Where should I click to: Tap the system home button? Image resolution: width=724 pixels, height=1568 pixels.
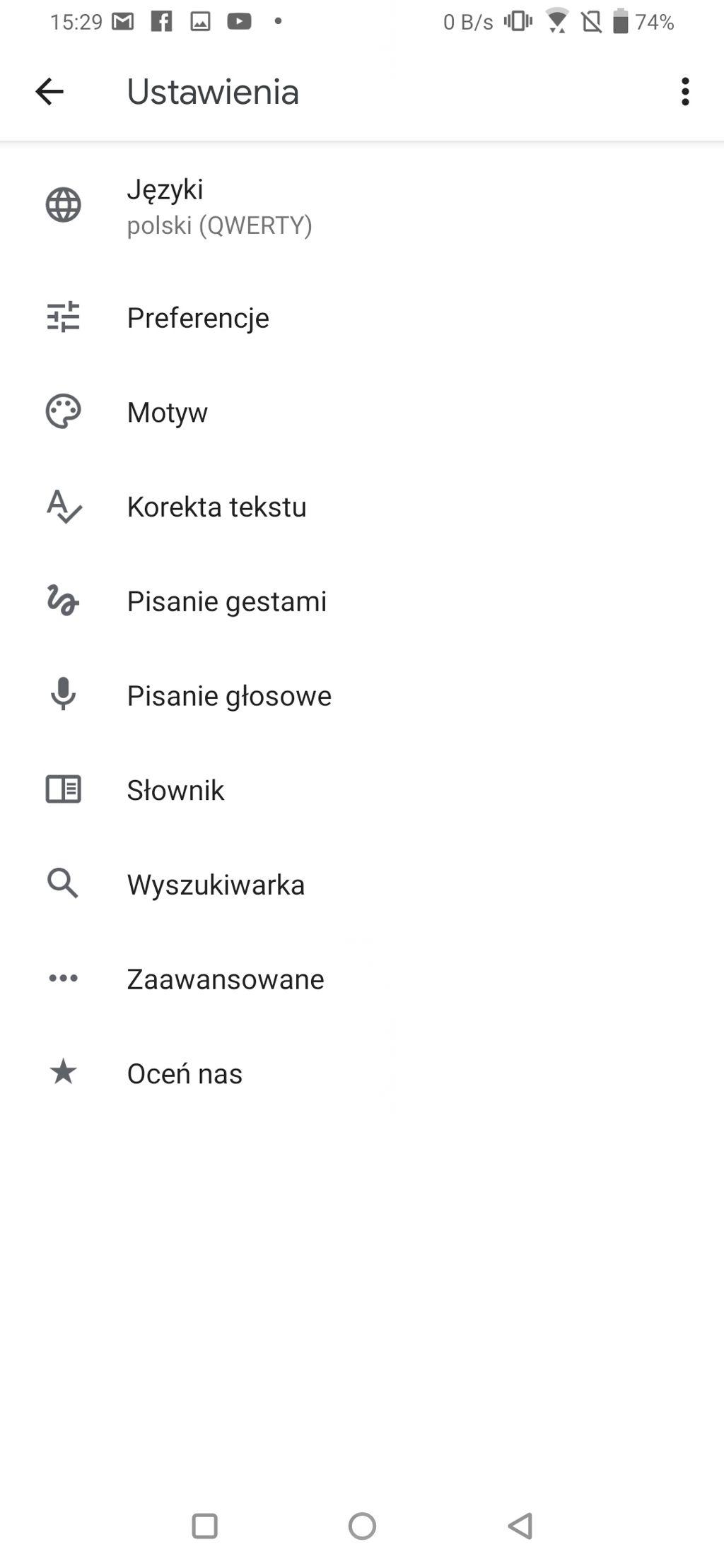click(x=362, y=1526)
